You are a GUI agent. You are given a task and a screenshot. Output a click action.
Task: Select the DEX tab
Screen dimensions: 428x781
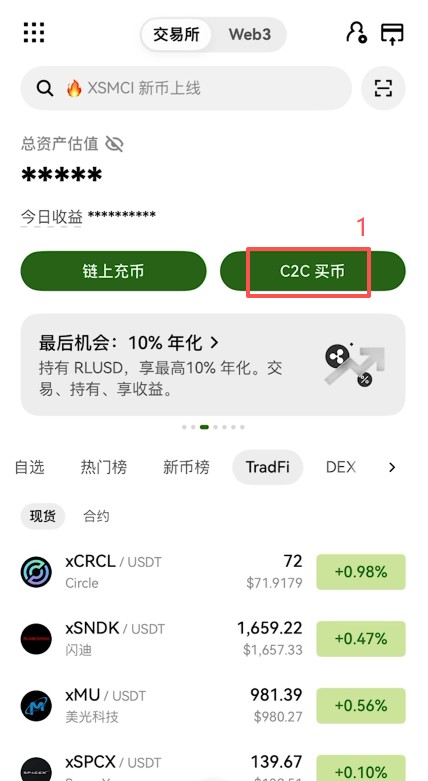pos(341,467)
